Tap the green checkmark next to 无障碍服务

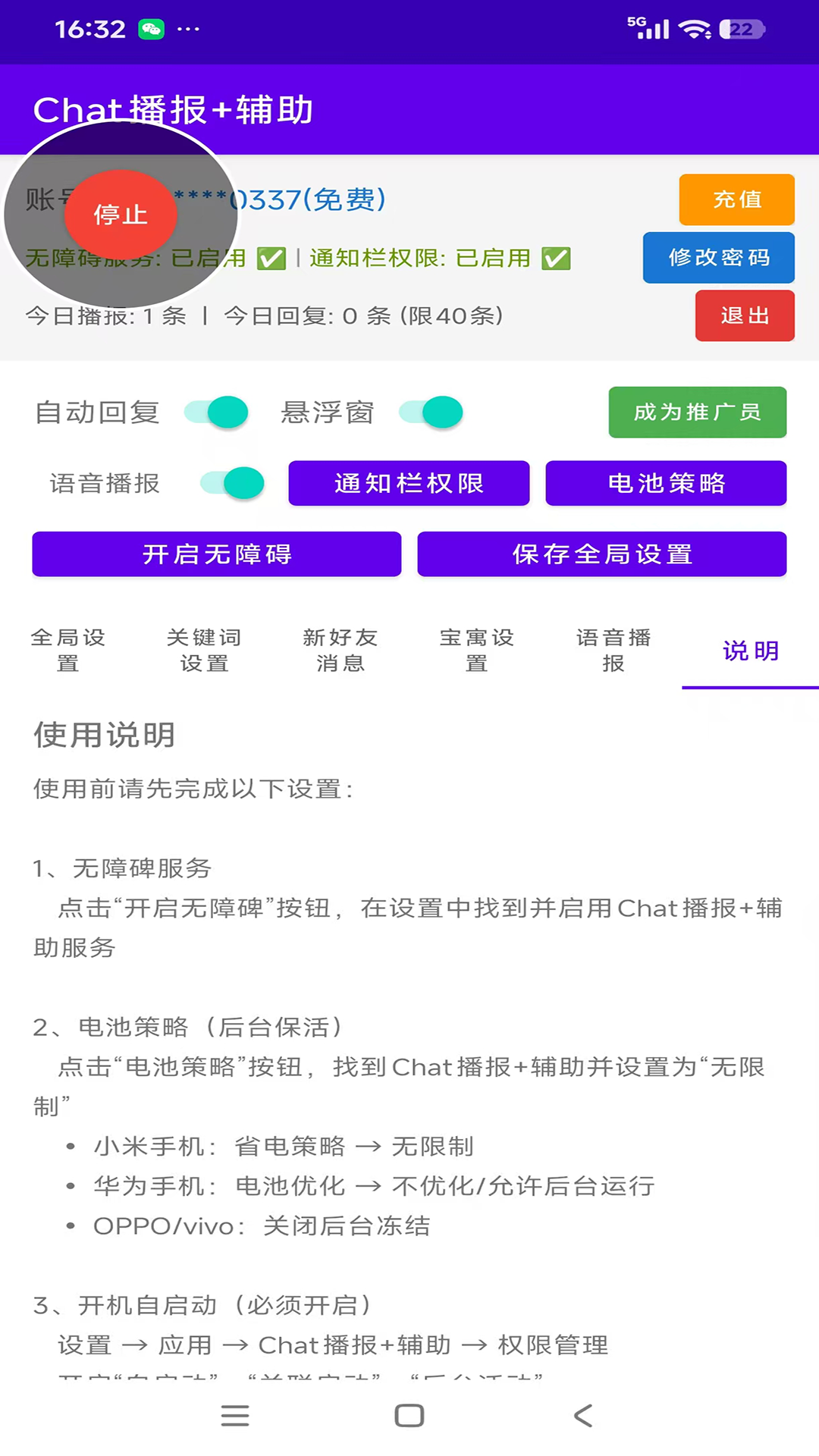pos(271,259)
